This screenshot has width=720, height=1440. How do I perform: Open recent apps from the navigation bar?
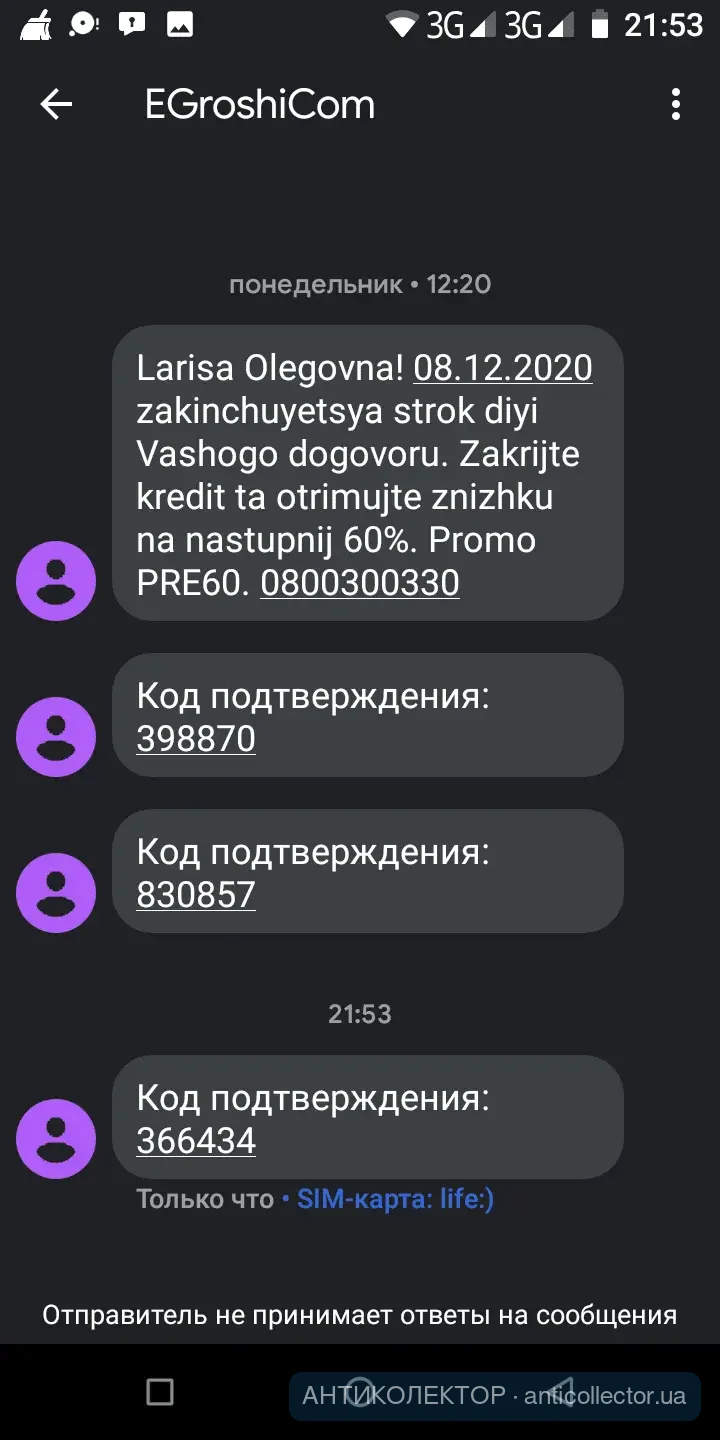tap(160, 1392)
